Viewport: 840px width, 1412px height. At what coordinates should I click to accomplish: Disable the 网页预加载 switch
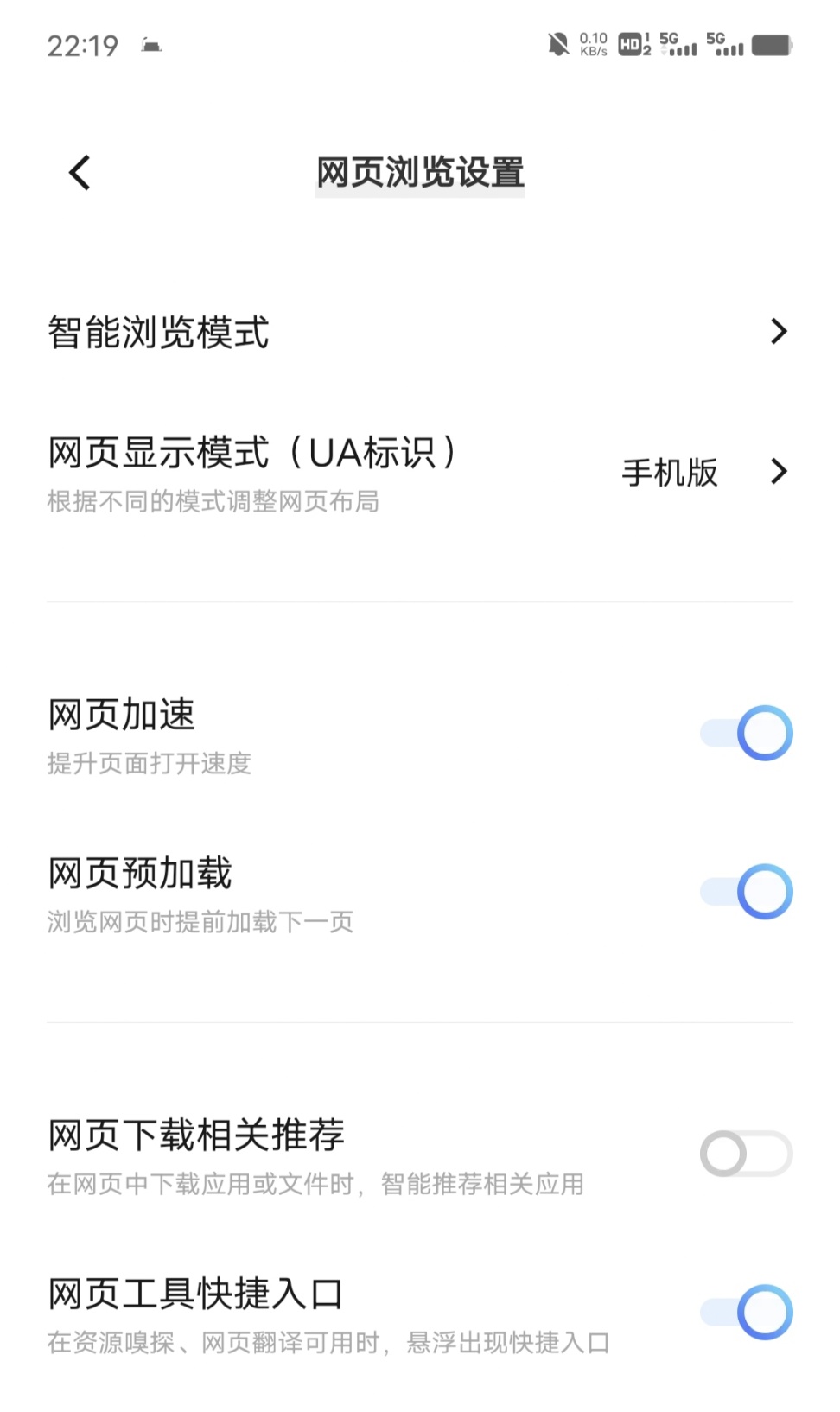[x=746, y=892]
